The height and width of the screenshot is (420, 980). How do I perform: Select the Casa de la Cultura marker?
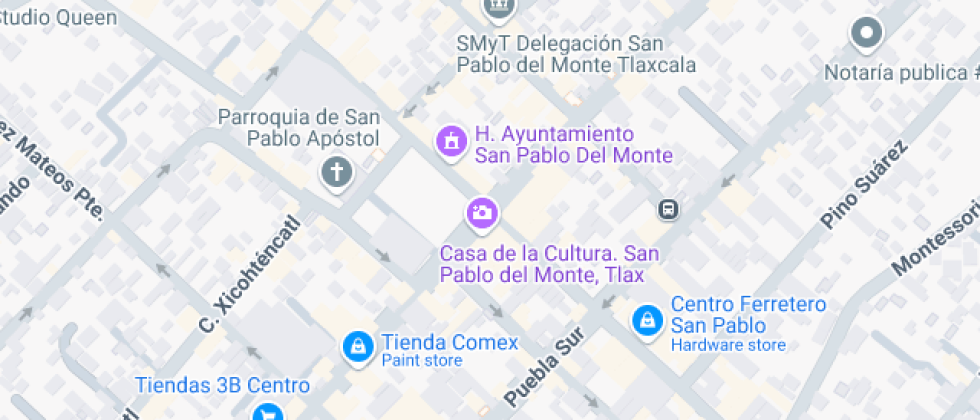482,211
